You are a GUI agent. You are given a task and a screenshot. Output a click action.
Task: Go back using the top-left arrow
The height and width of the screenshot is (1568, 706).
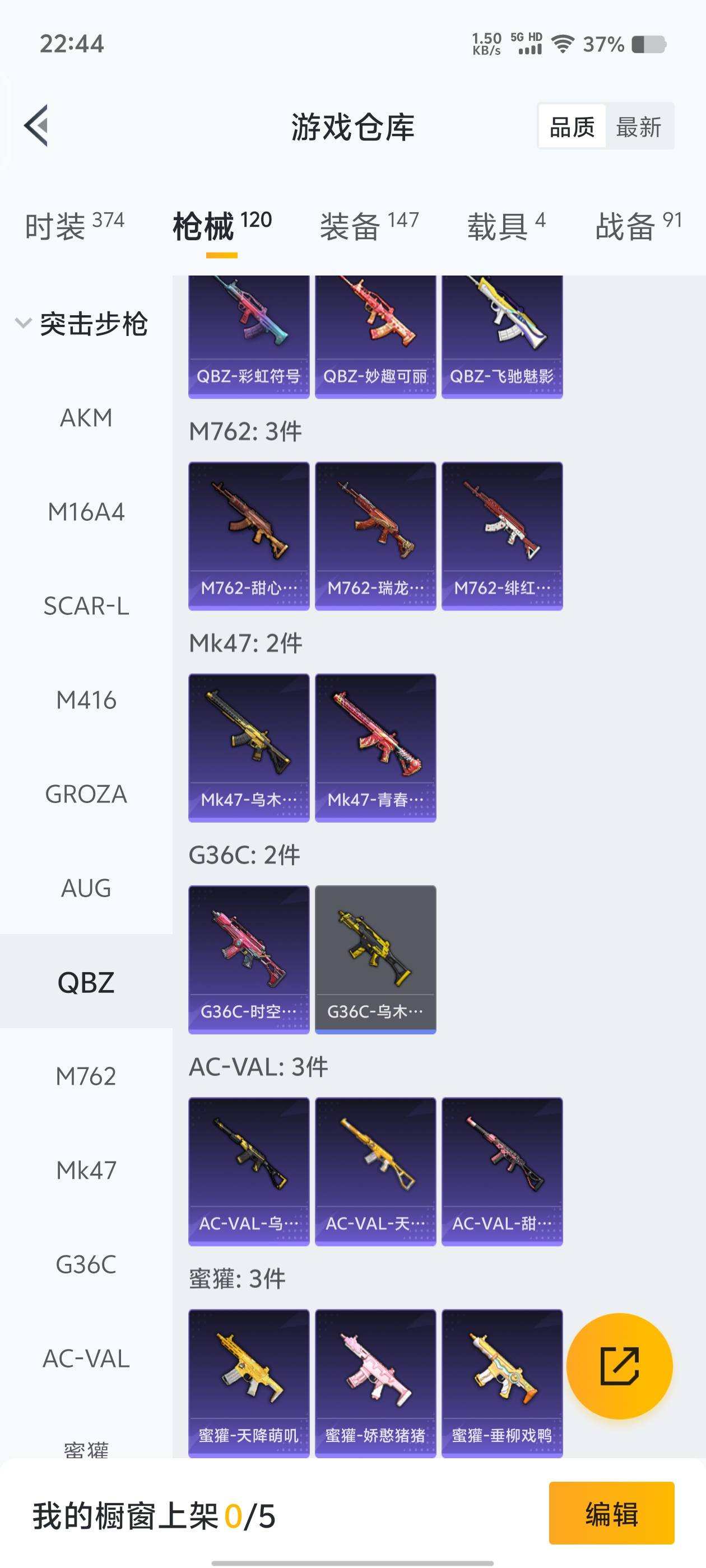[x=36, y=126]
